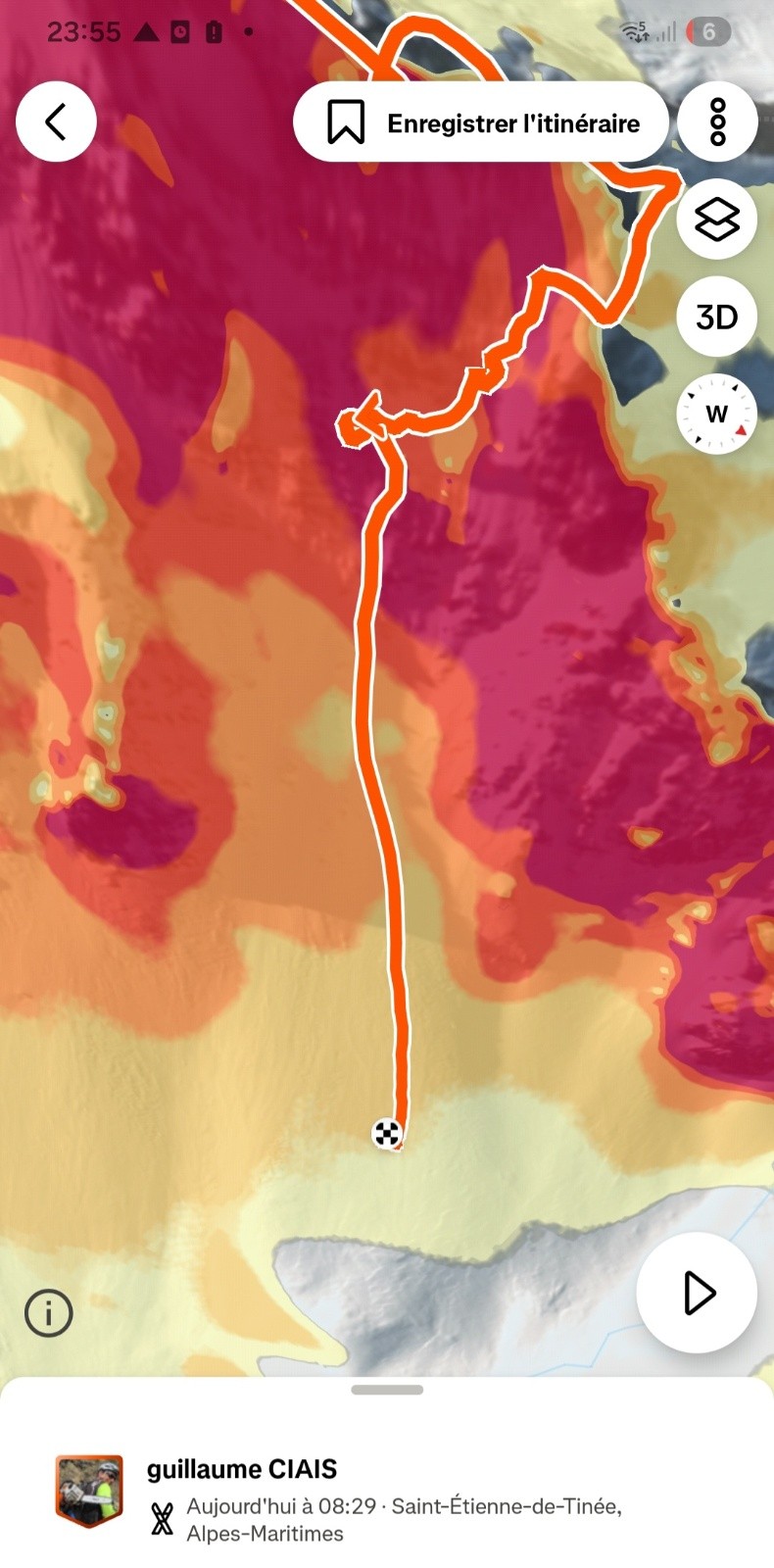Open the three-dot overflow menu

point(717,122)
